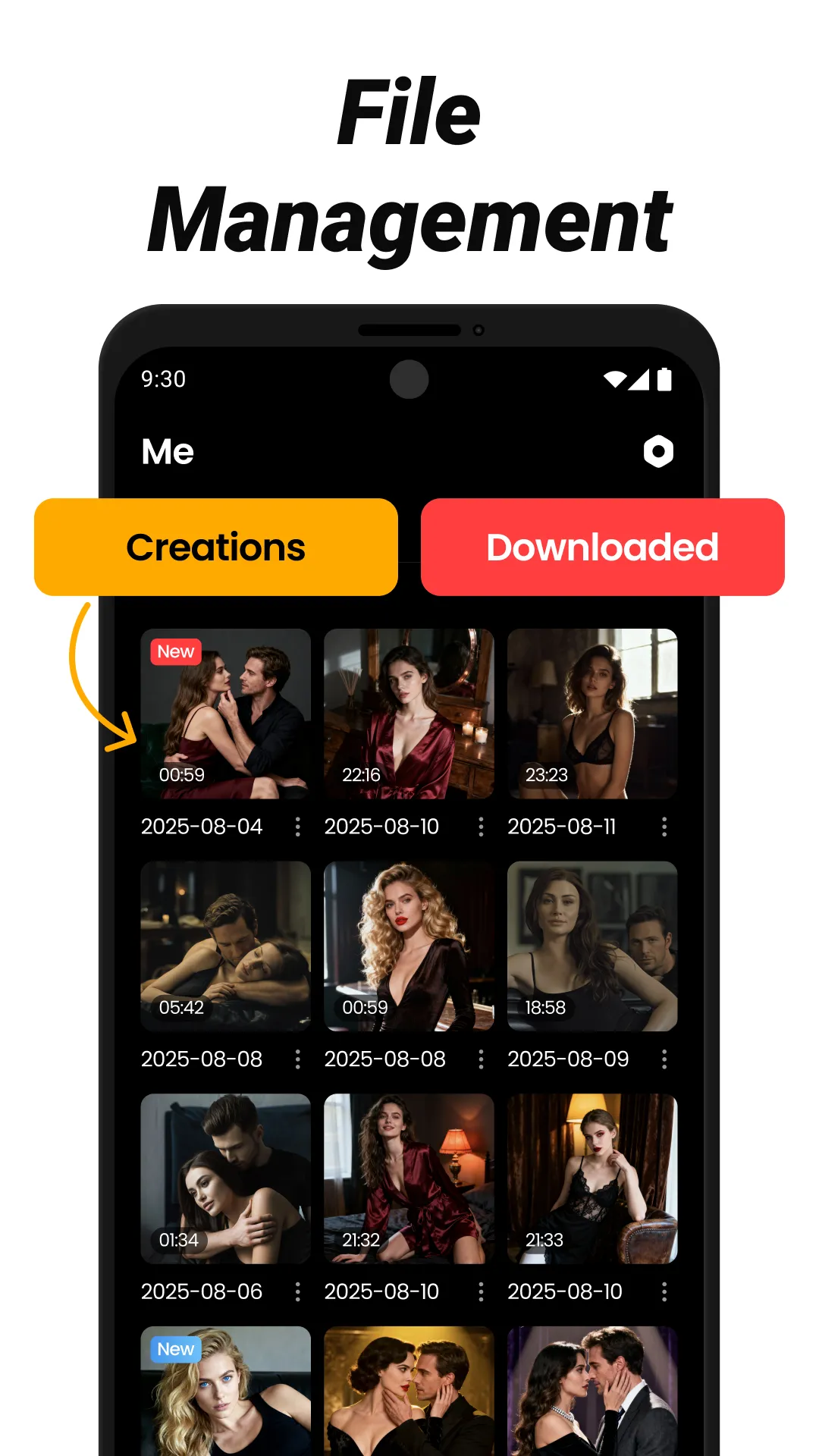Open options menu for 2025-08-09 video
Image resolution: width=819 pixels, height=1456 pixels.
665,1059
